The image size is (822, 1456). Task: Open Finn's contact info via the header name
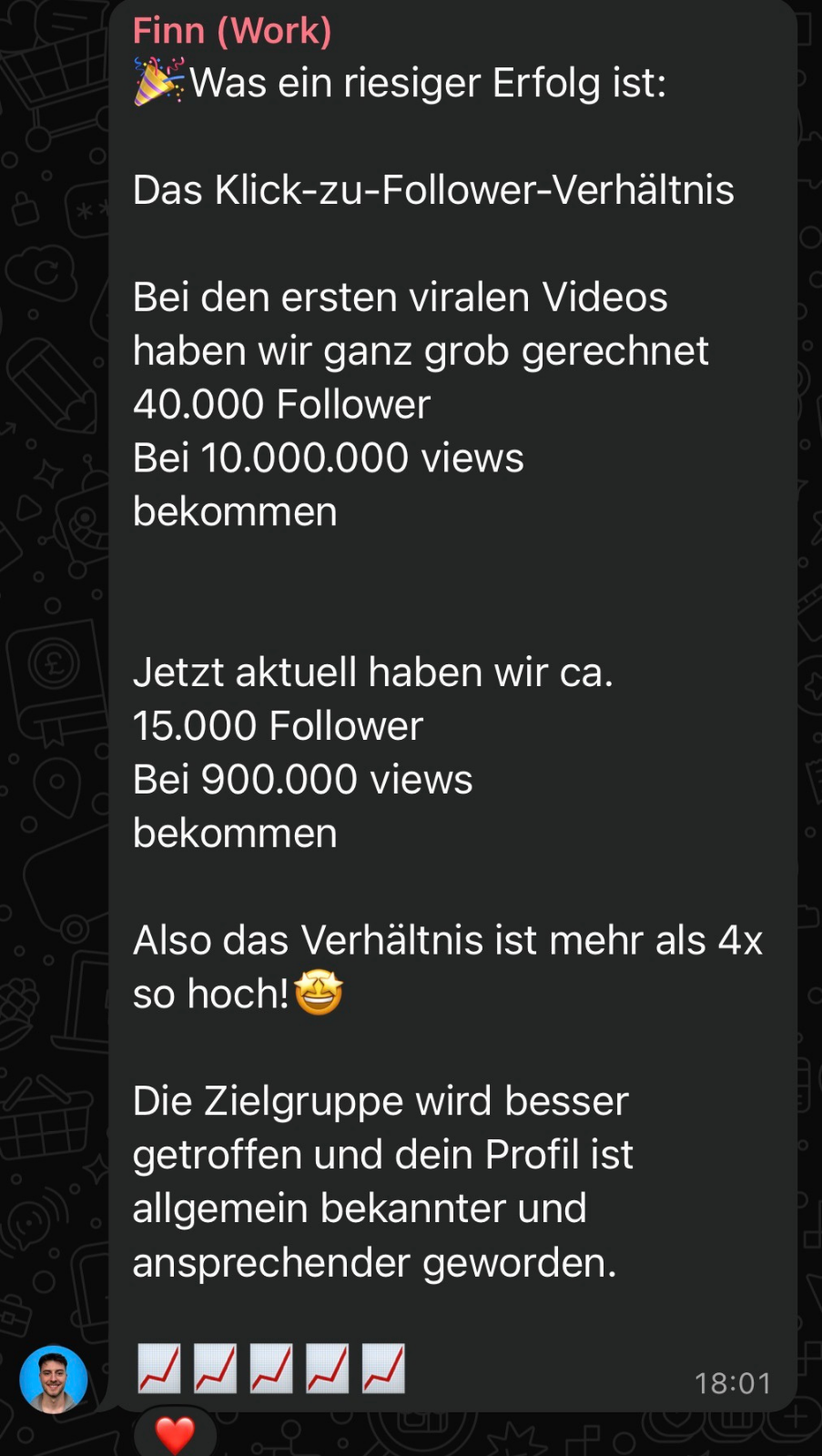[232, 30]
